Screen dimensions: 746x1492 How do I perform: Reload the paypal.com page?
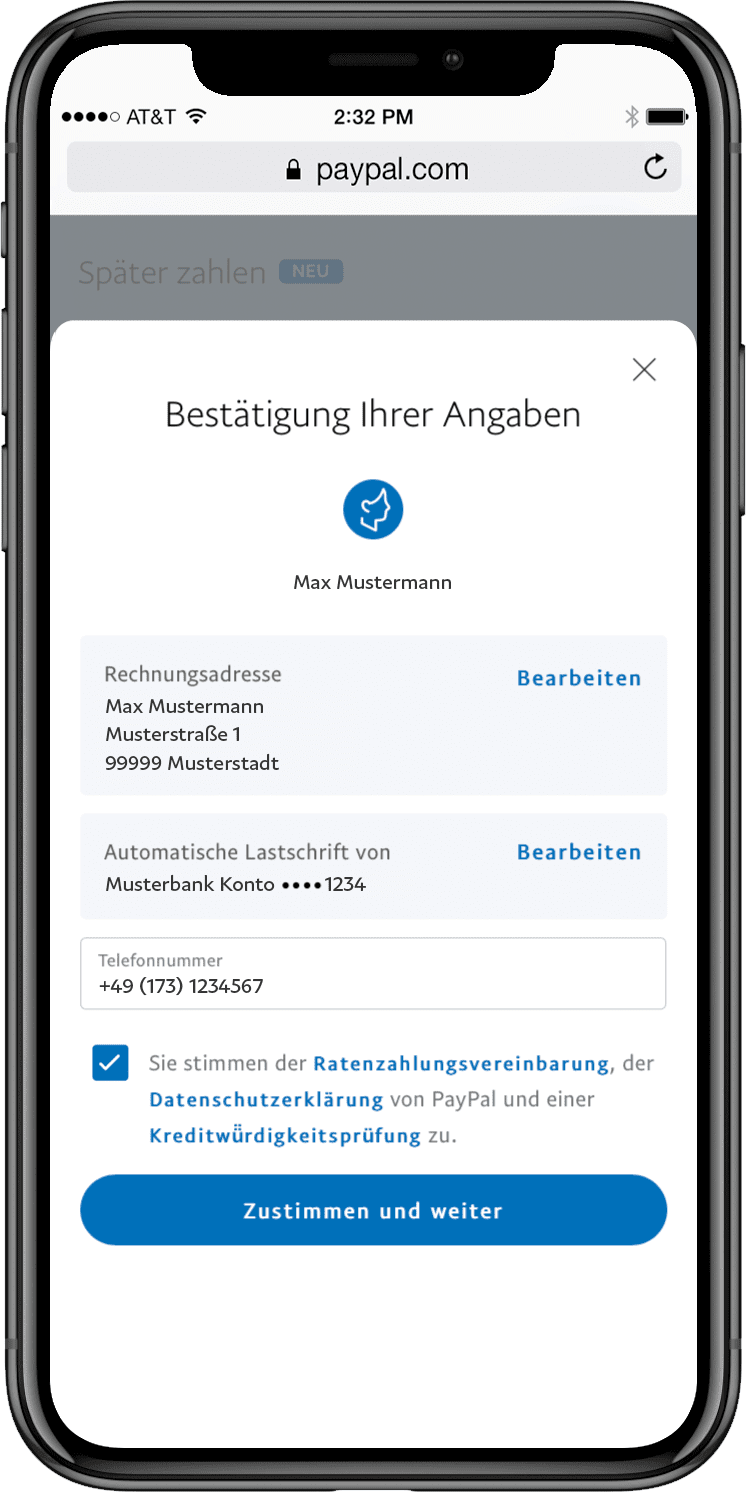pyautogui.click(x=655, y=167)
